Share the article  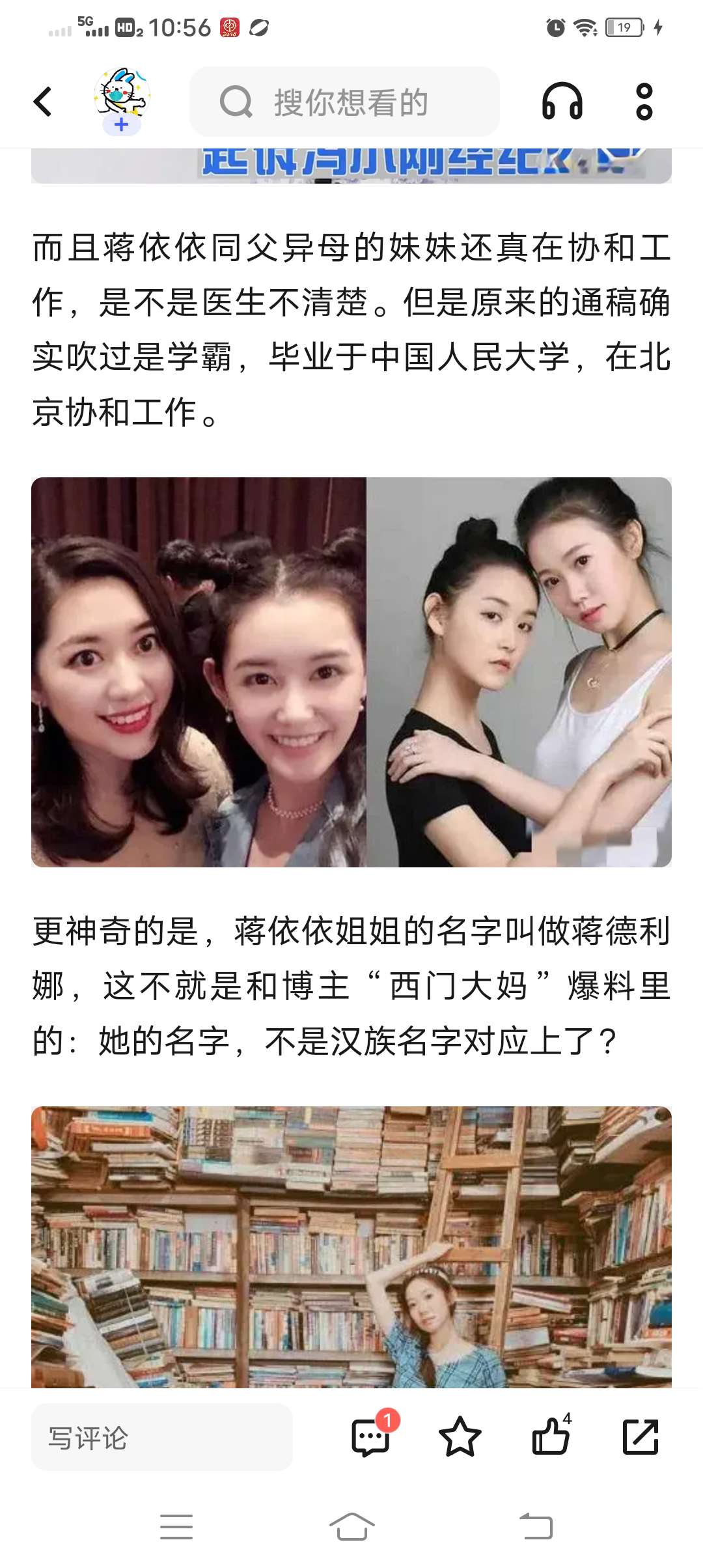point(641,1437)
